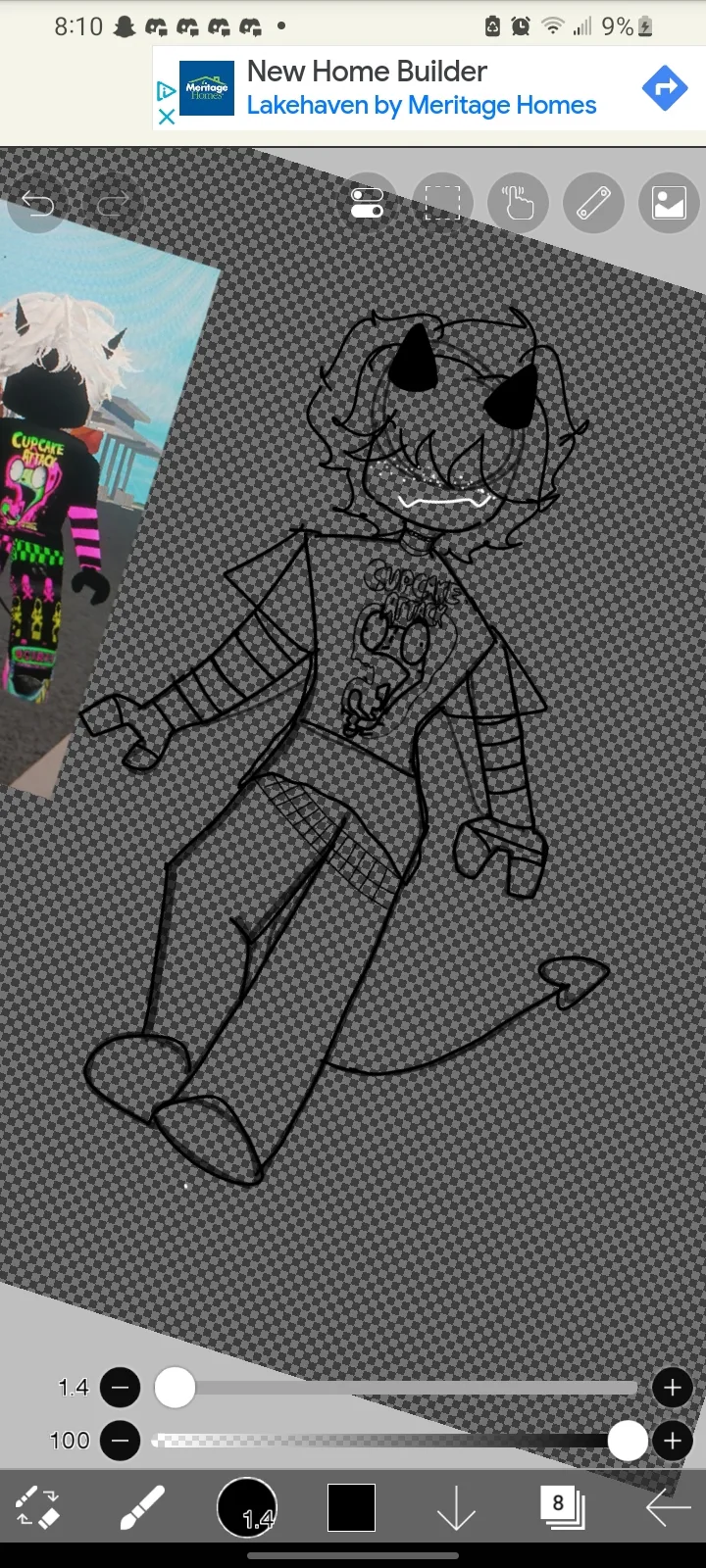Undo the last stroke
Image resolution: width=706 pixels, height=1568 pixels.
pyautogui.click(x=38, y=205)
